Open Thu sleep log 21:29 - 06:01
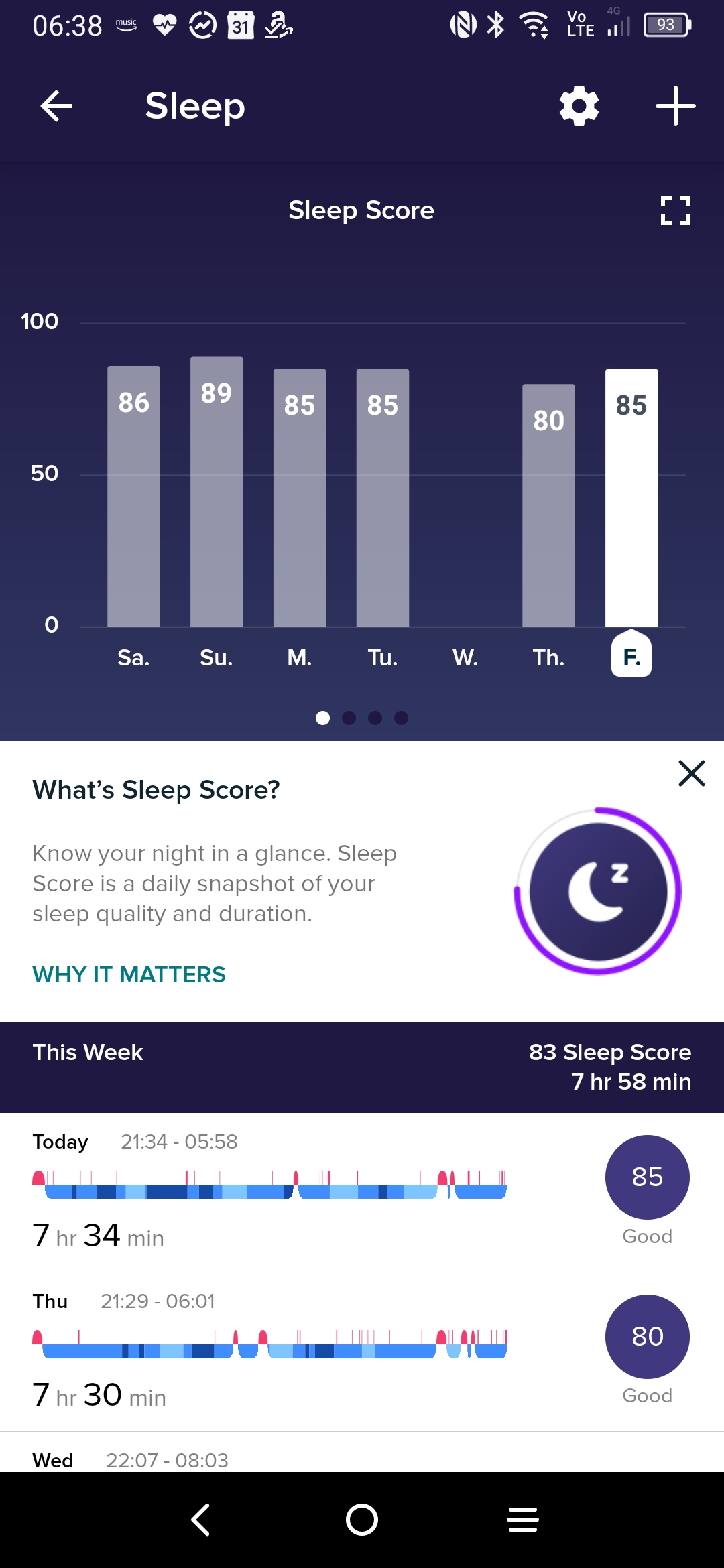This screenshot has width=724, height=1568. point(362,1352)
